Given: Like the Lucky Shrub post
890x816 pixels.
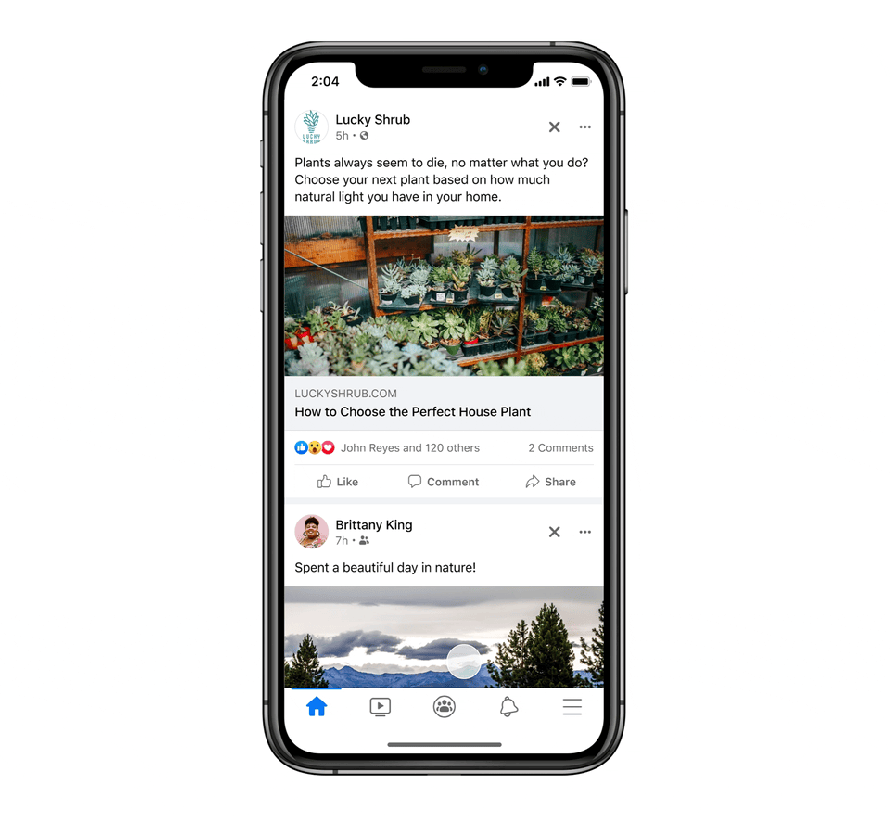Looking at the screenshot, I should pyautogui.click(x=337, y=481).
